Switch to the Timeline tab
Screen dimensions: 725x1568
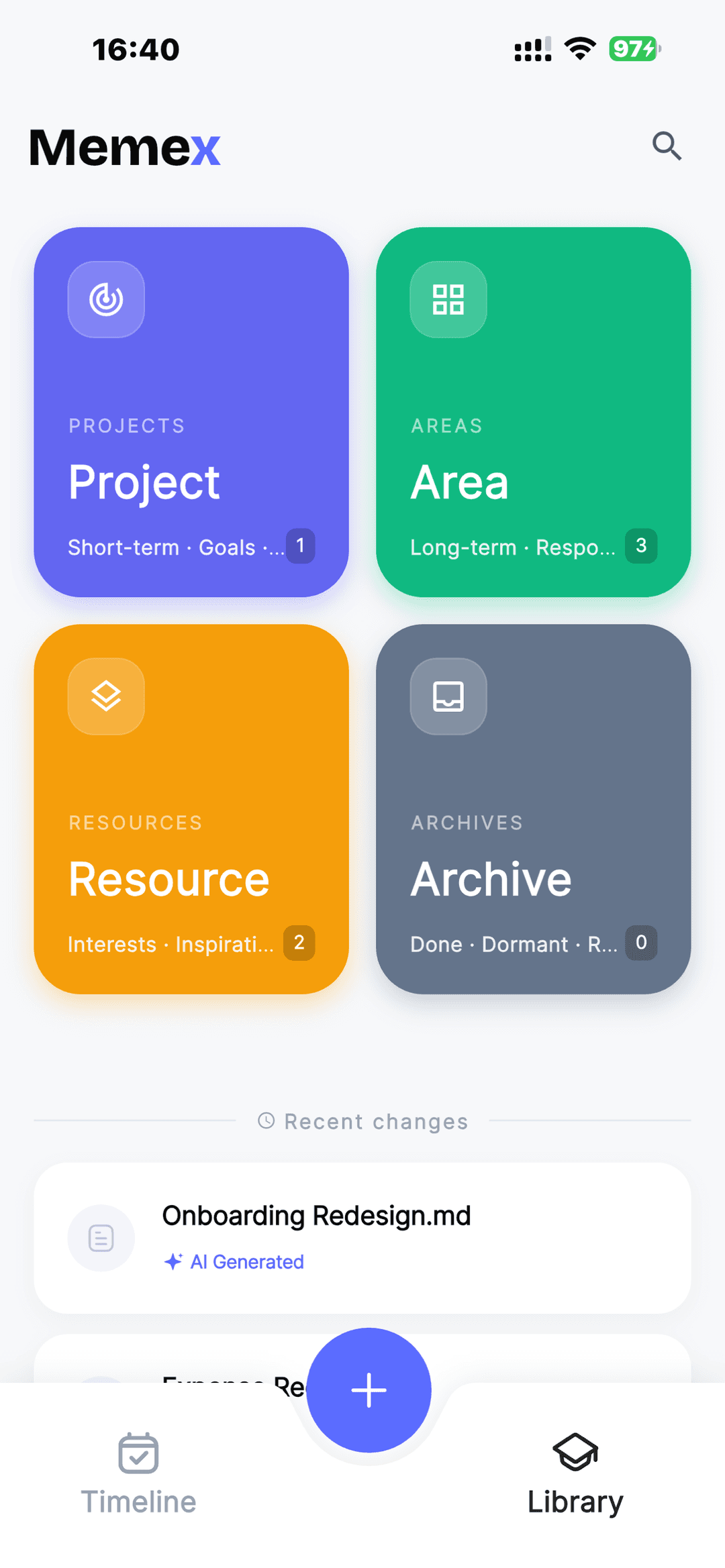tap(138, 1476)
